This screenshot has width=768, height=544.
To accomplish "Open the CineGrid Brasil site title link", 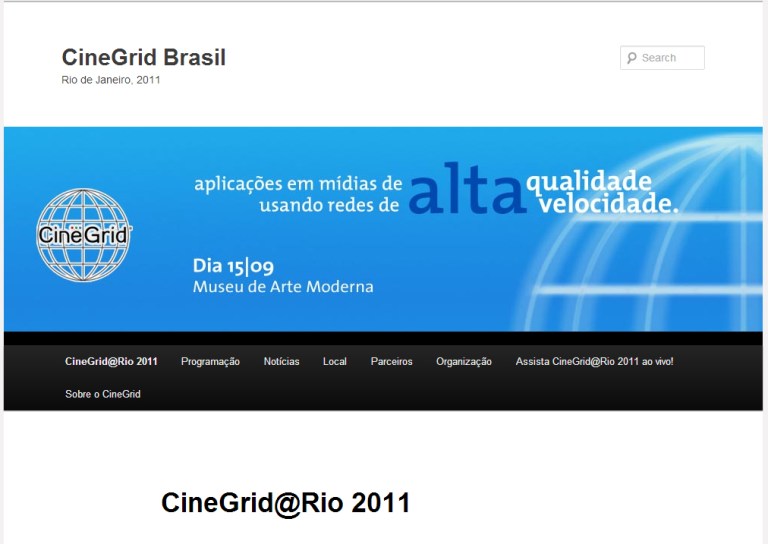I will 143,57.
